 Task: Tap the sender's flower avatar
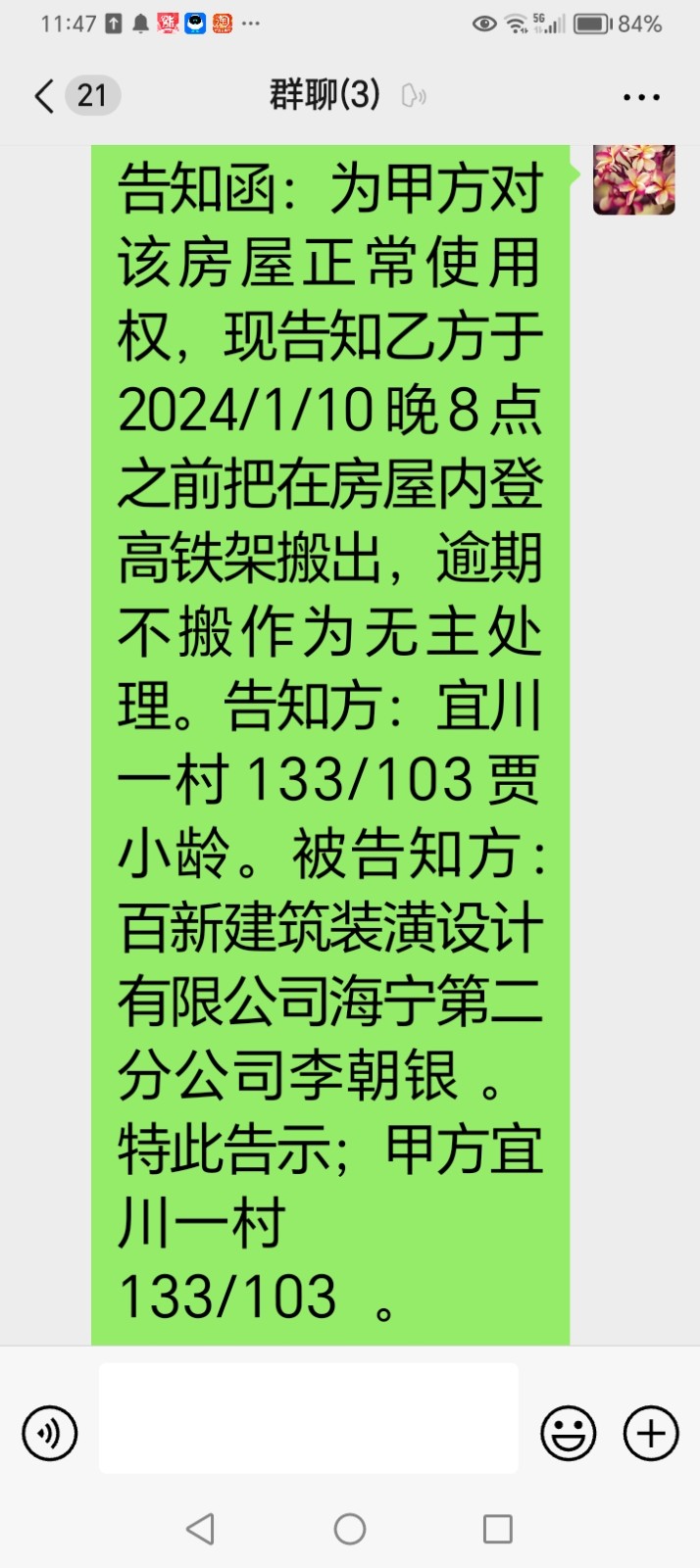click(x=634, y=178)
